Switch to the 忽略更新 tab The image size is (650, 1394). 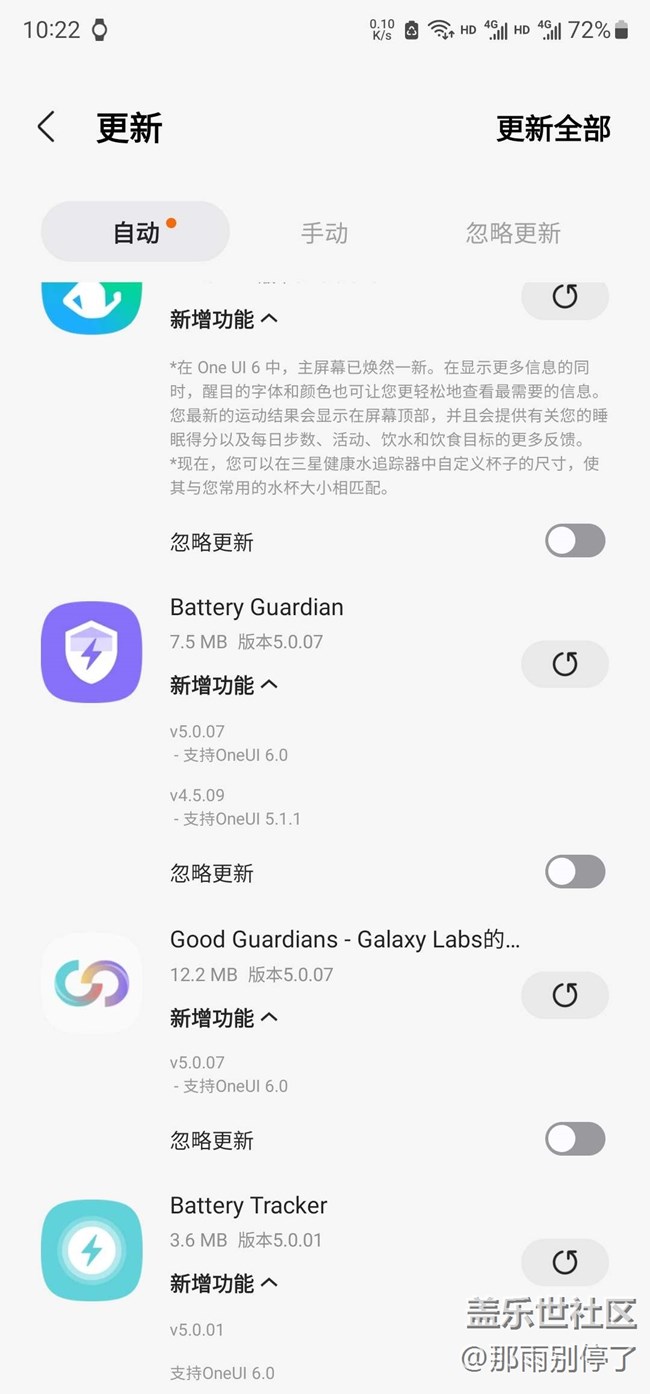tap(513, 233)
